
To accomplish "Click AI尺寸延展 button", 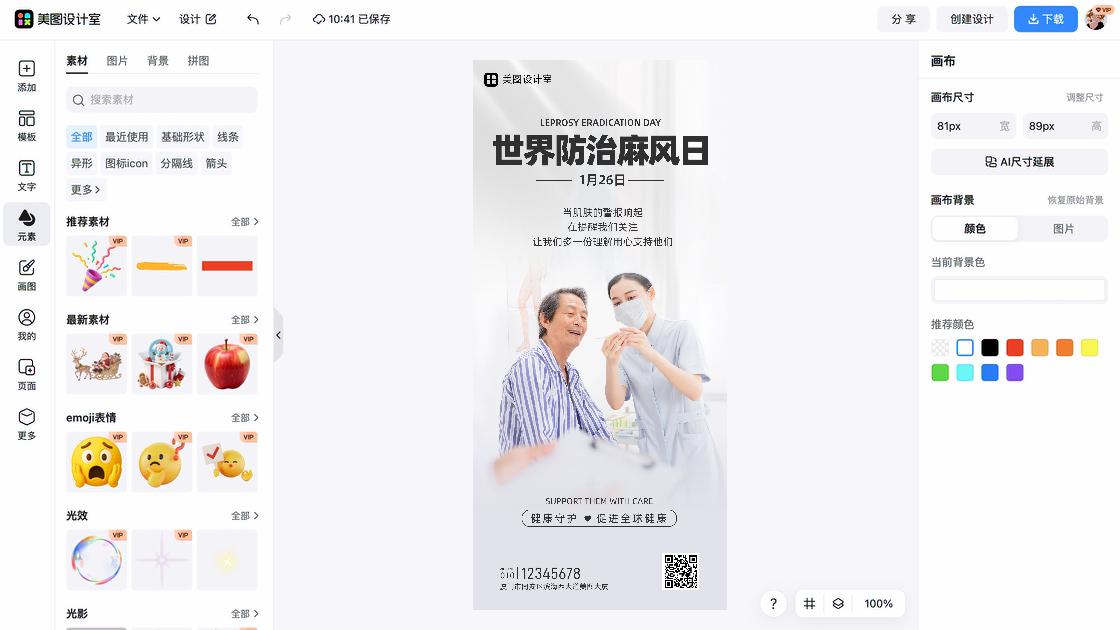I will point(1019,162).
